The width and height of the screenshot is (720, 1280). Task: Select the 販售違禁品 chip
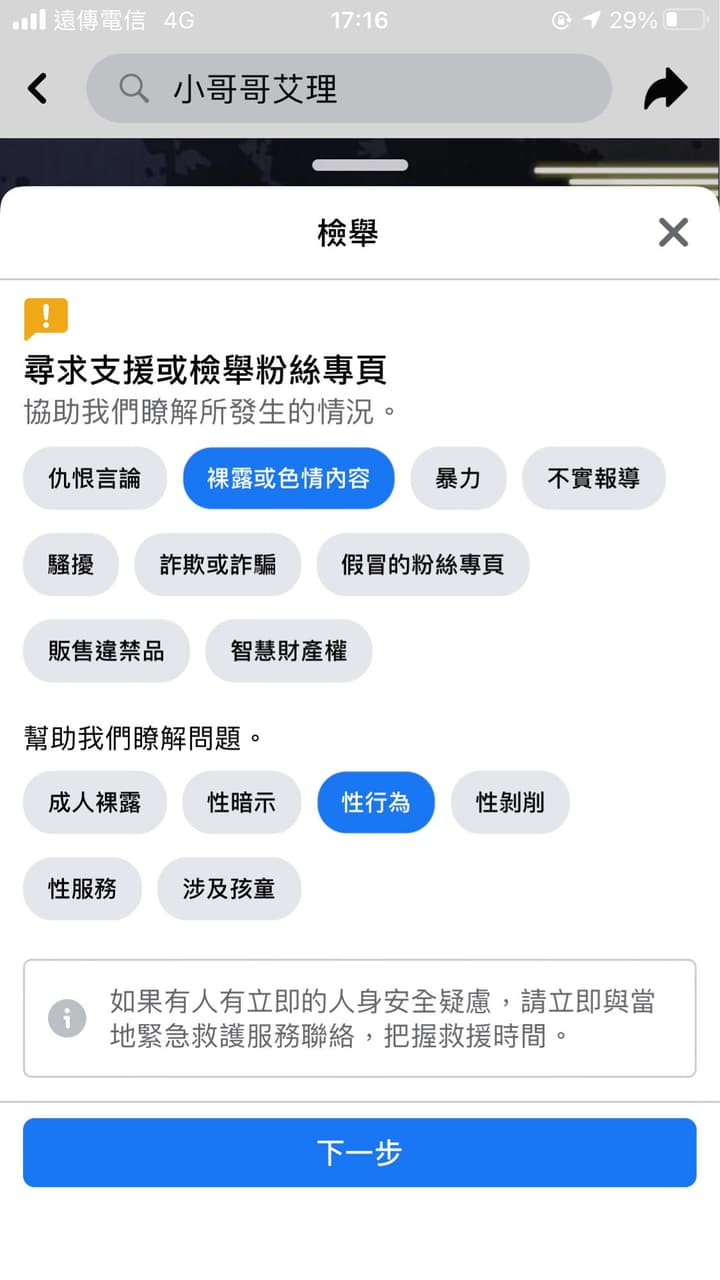106,651
